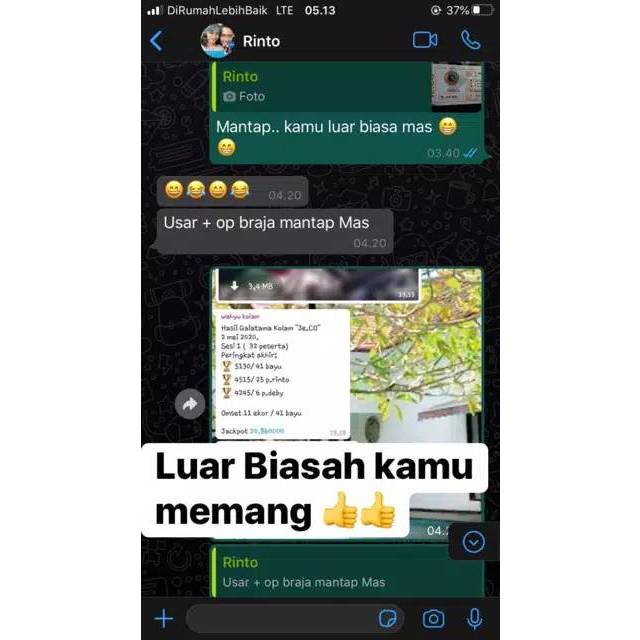The width and height of the screenshot is (640, 640).
Task: Open the quoted Foto reply from Rinto
Action: click(320, 86)
